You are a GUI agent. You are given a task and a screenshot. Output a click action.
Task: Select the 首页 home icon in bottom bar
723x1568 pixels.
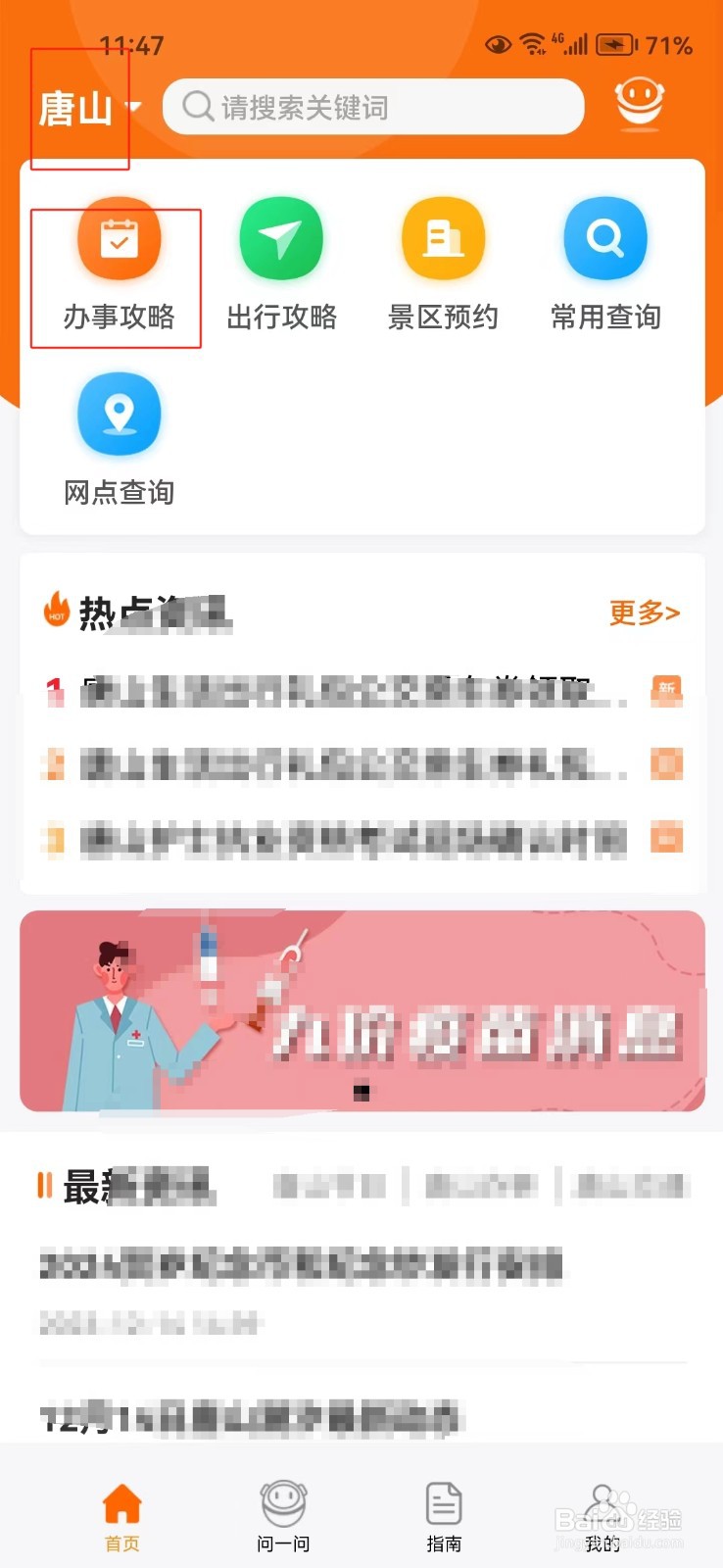121,1499
